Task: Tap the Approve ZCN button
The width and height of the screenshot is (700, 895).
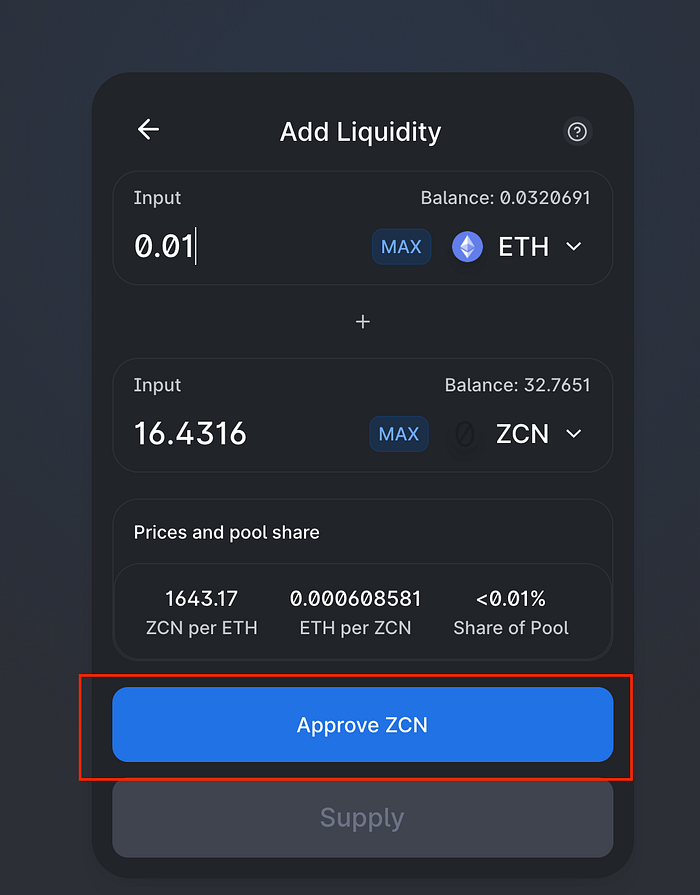Action: click(363, 724)
